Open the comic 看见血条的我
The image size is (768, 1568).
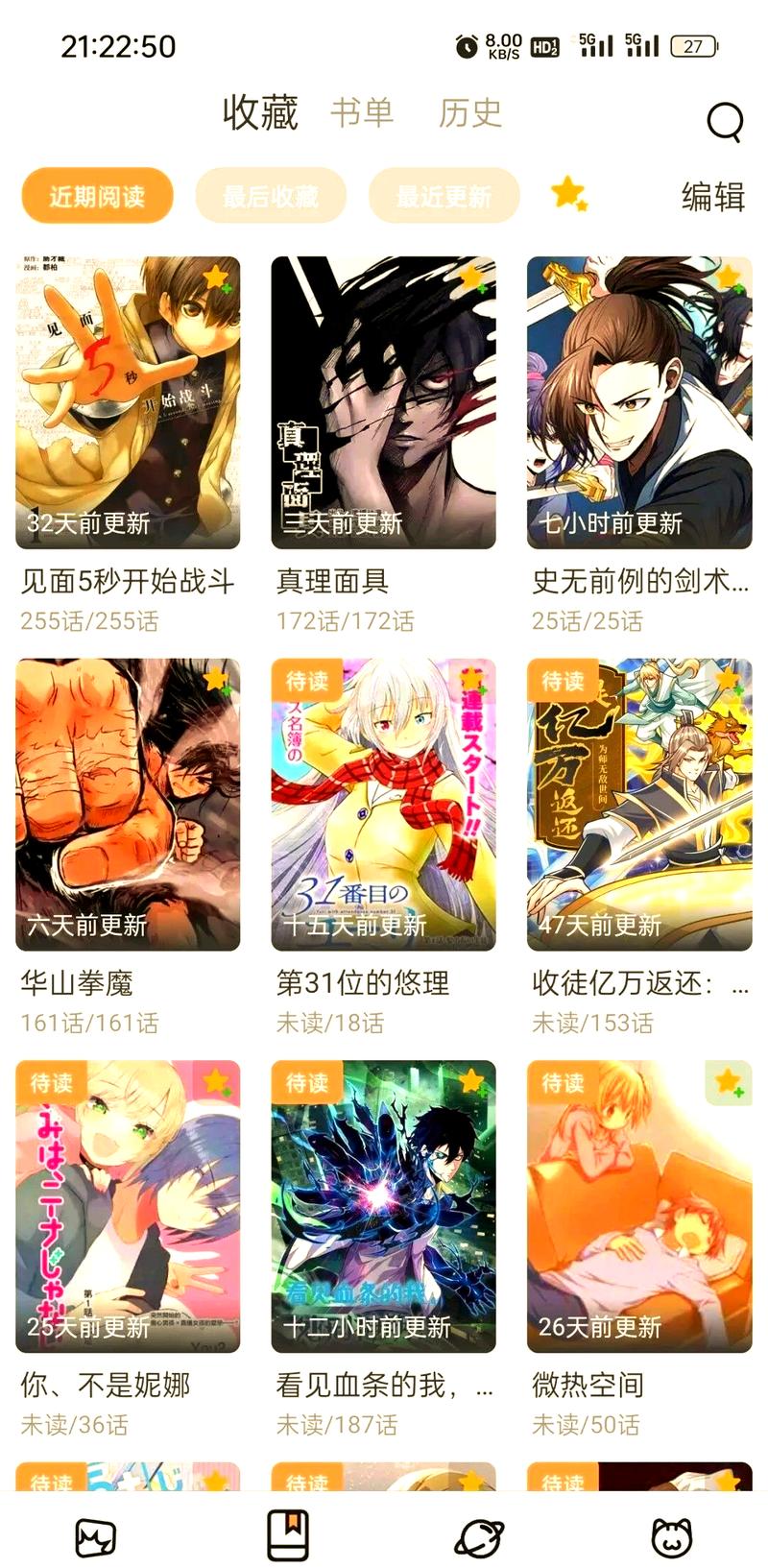pyautogui.click(x=383, y=1206)
